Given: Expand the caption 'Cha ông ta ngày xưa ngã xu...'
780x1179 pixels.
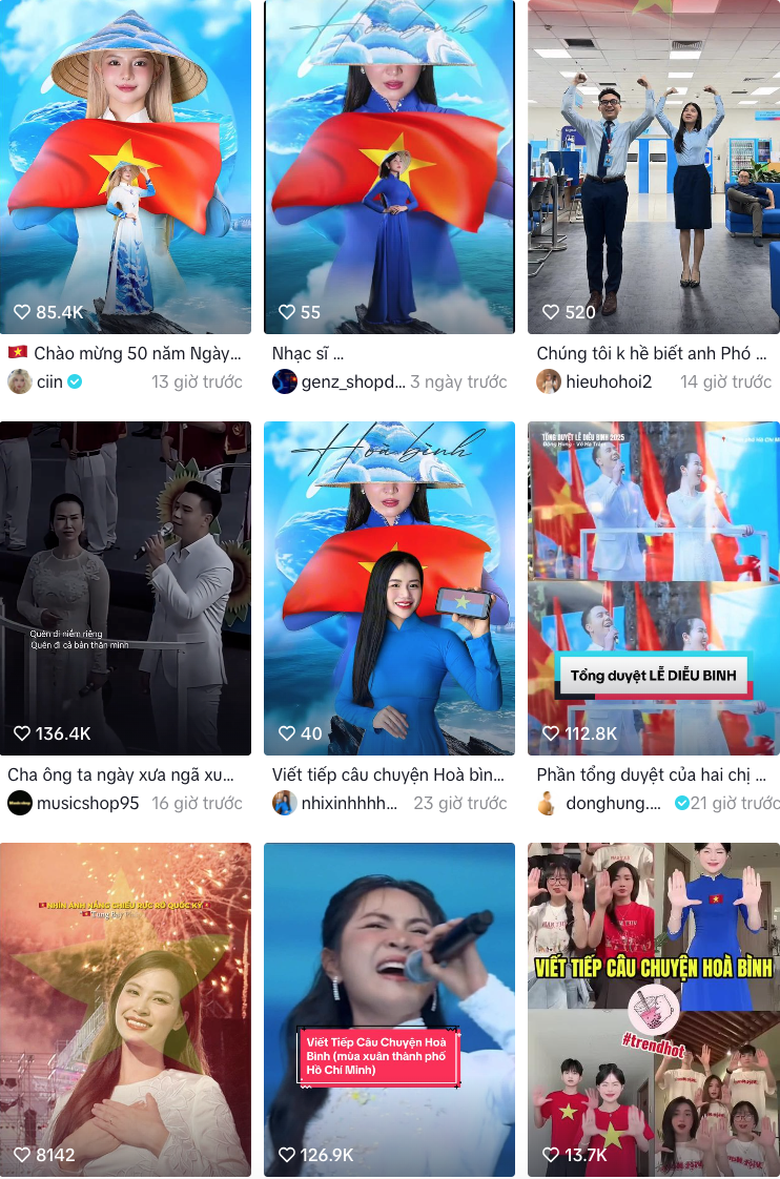Looking at the screenshot, I should [118, 774].
